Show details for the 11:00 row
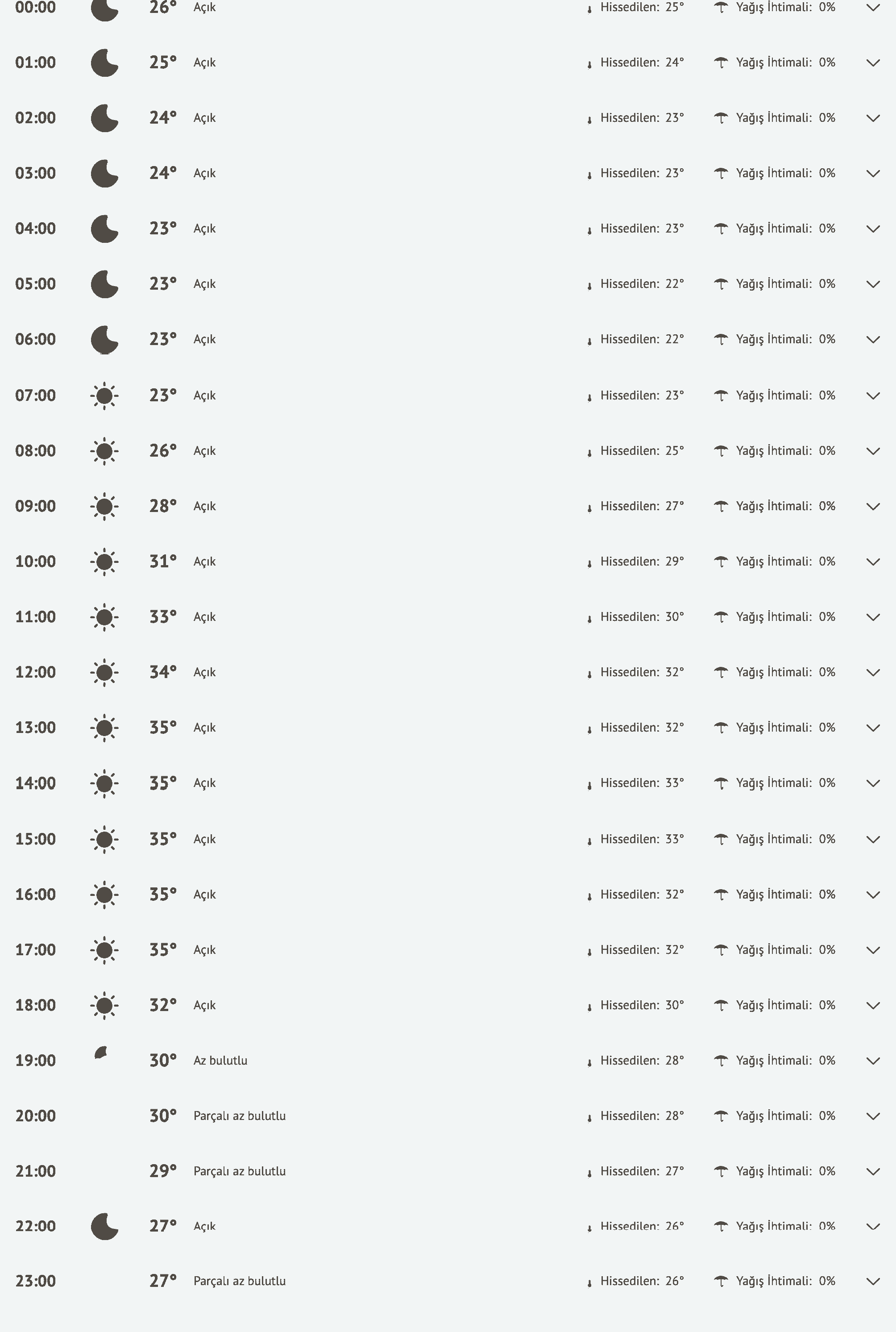Image resolution: width=896 pixels, height=1332 pixels. click(872, 617)
